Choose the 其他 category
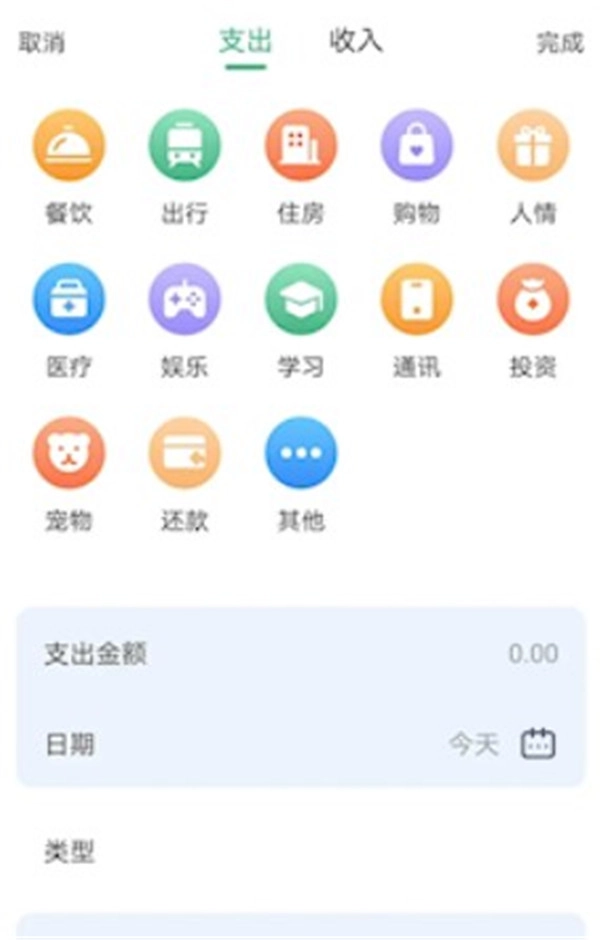The height and width of the screenshot is (940, 600). pyautogui.click(x=301, y=454)
